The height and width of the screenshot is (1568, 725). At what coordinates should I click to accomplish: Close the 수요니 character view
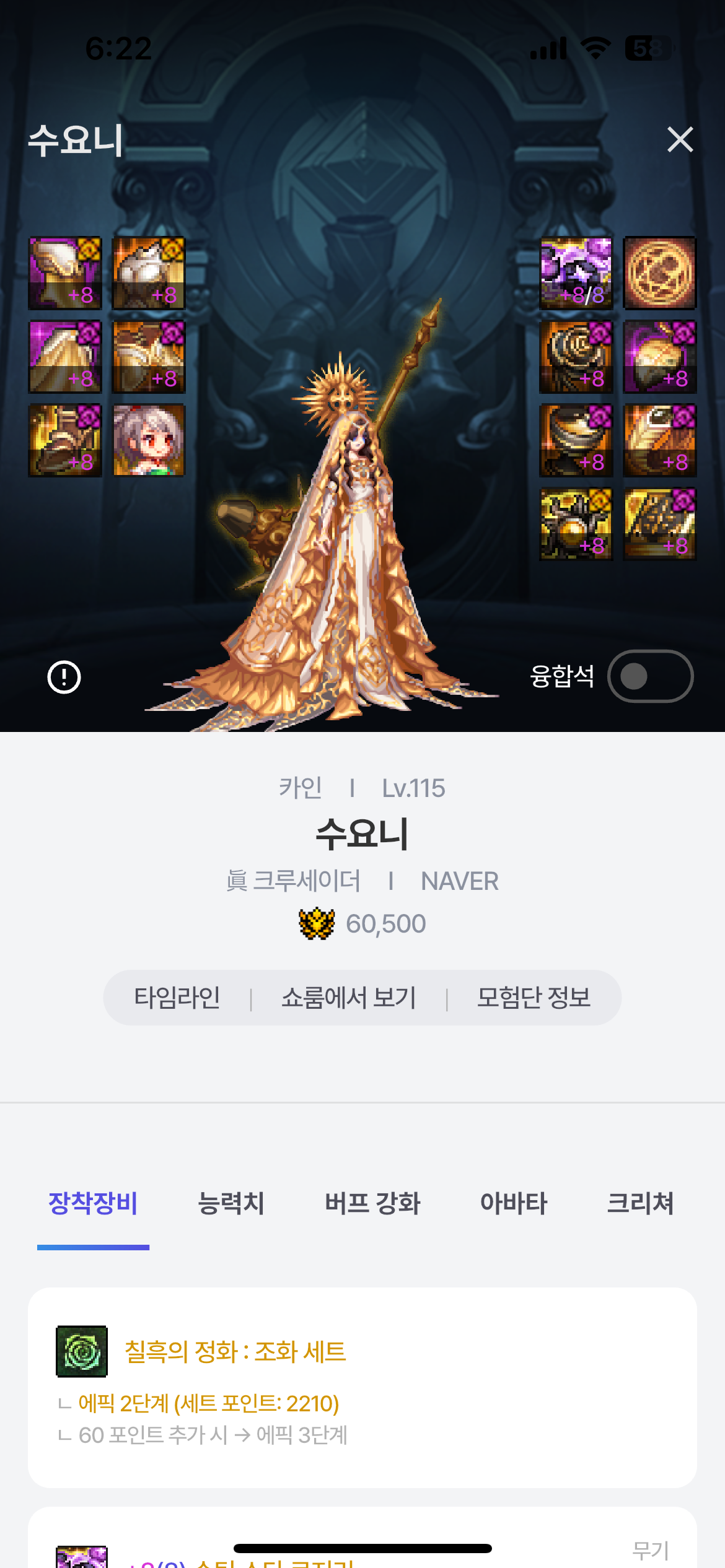tap(680, 139)
